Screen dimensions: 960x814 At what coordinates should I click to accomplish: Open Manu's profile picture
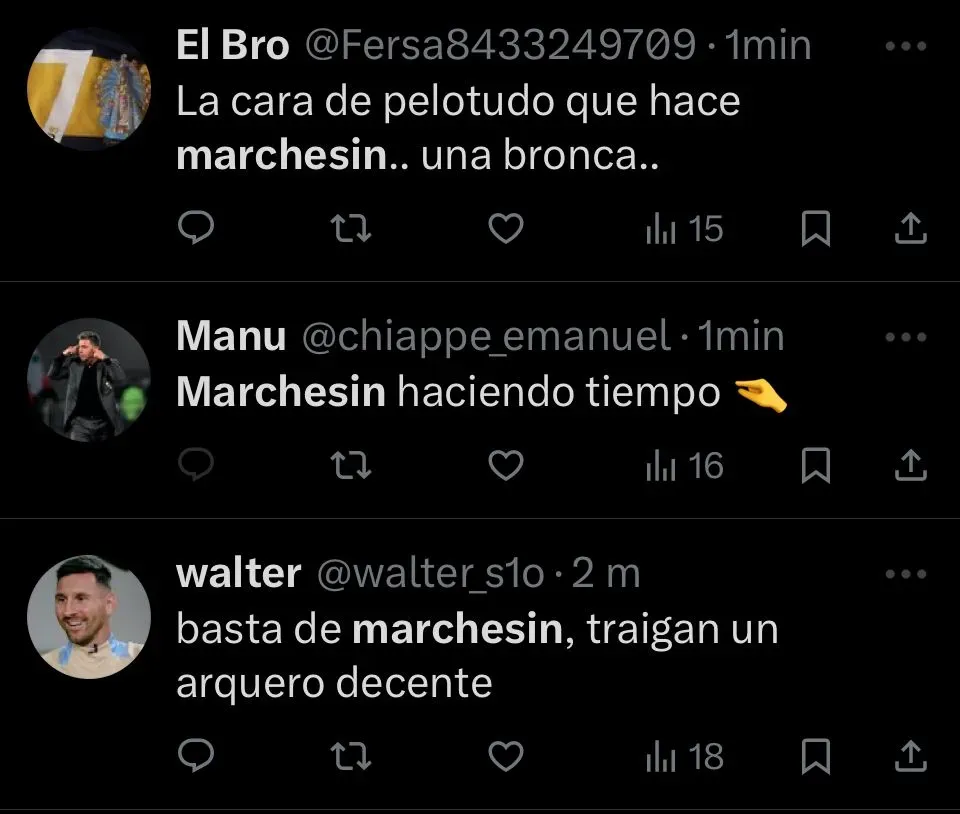coord(89,381)
